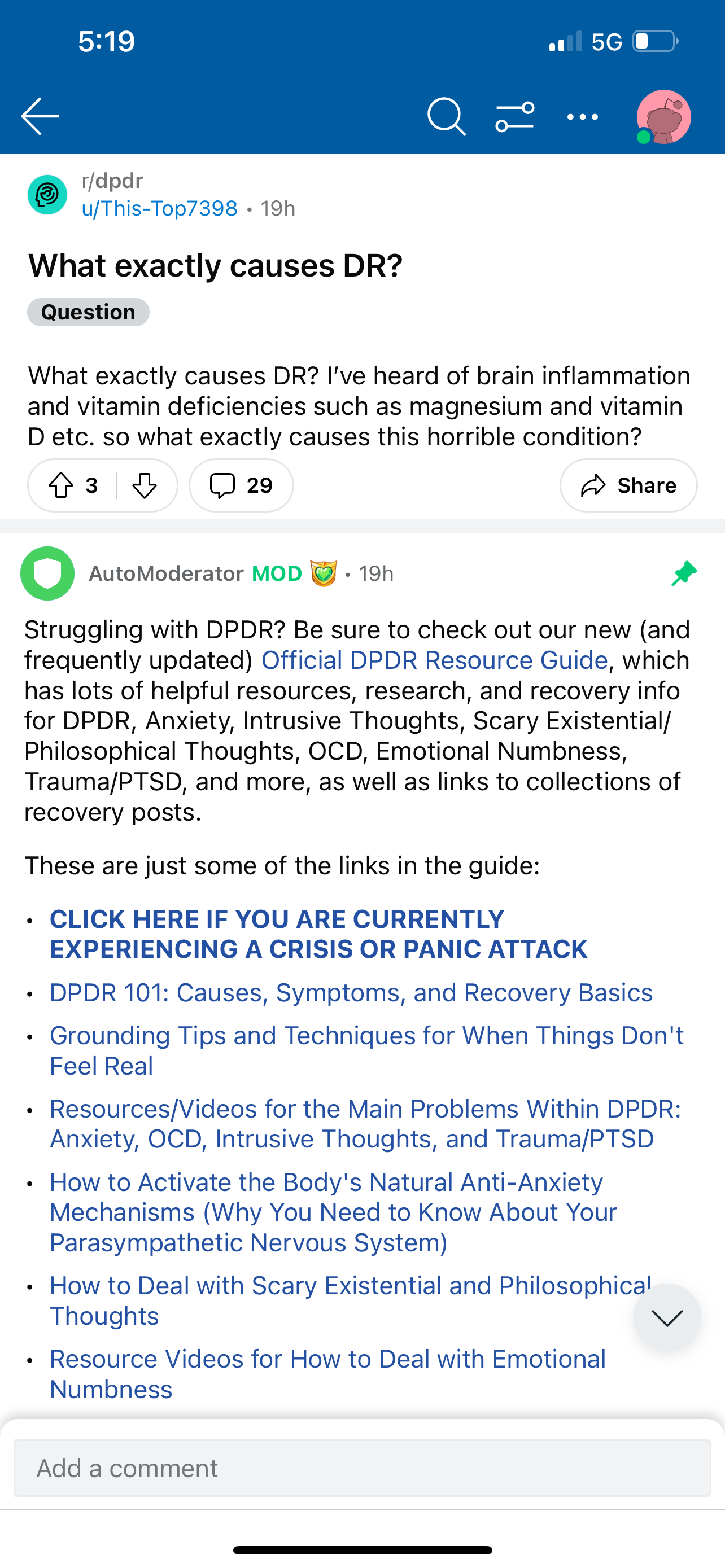Screen dimensions: 725x1568
Task: Visit the r/dpdr community
Action: click(112, 181)
